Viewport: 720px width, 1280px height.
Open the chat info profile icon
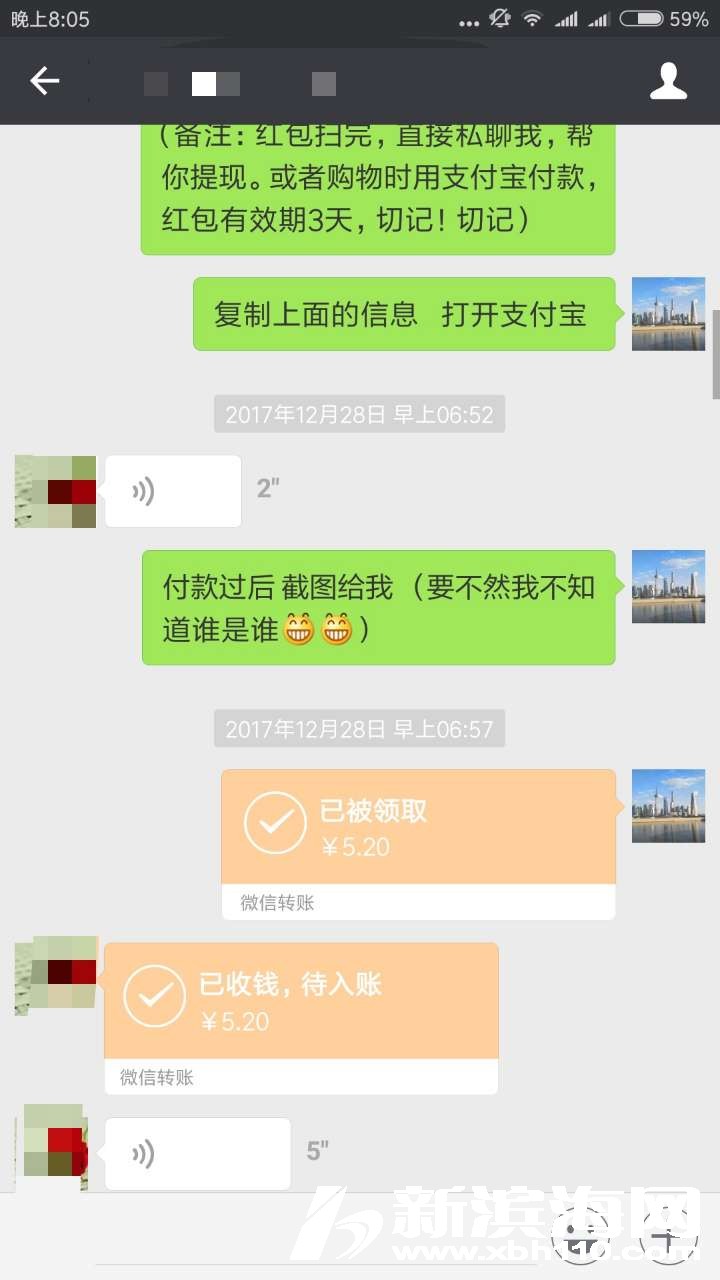click(668, 81)
